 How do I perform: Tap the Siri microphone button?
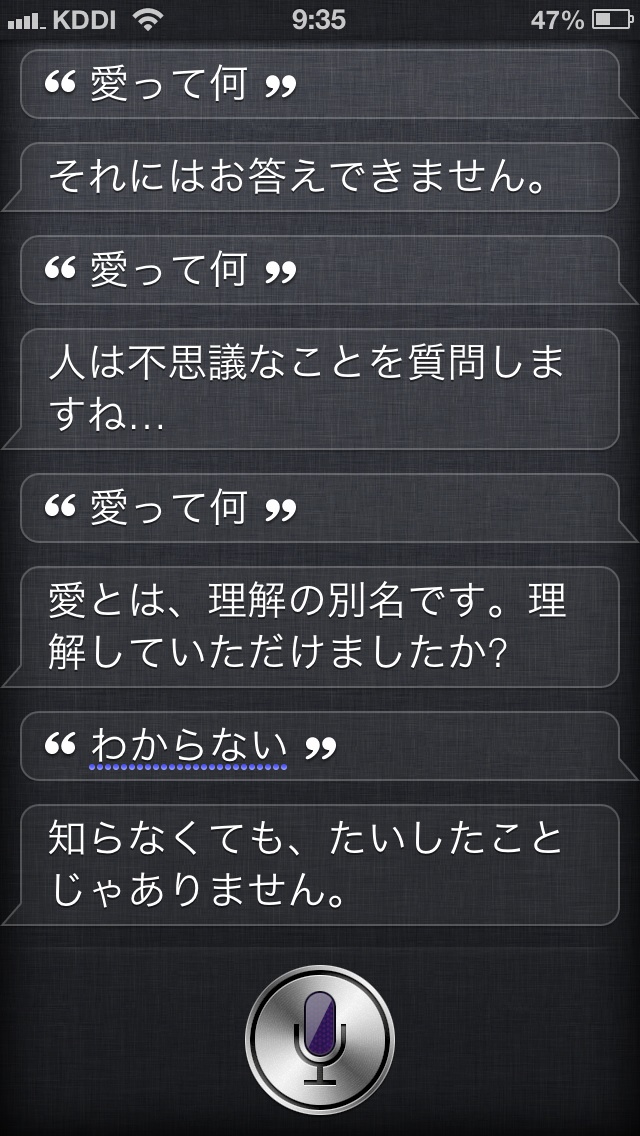click(x=320, y=1038)
